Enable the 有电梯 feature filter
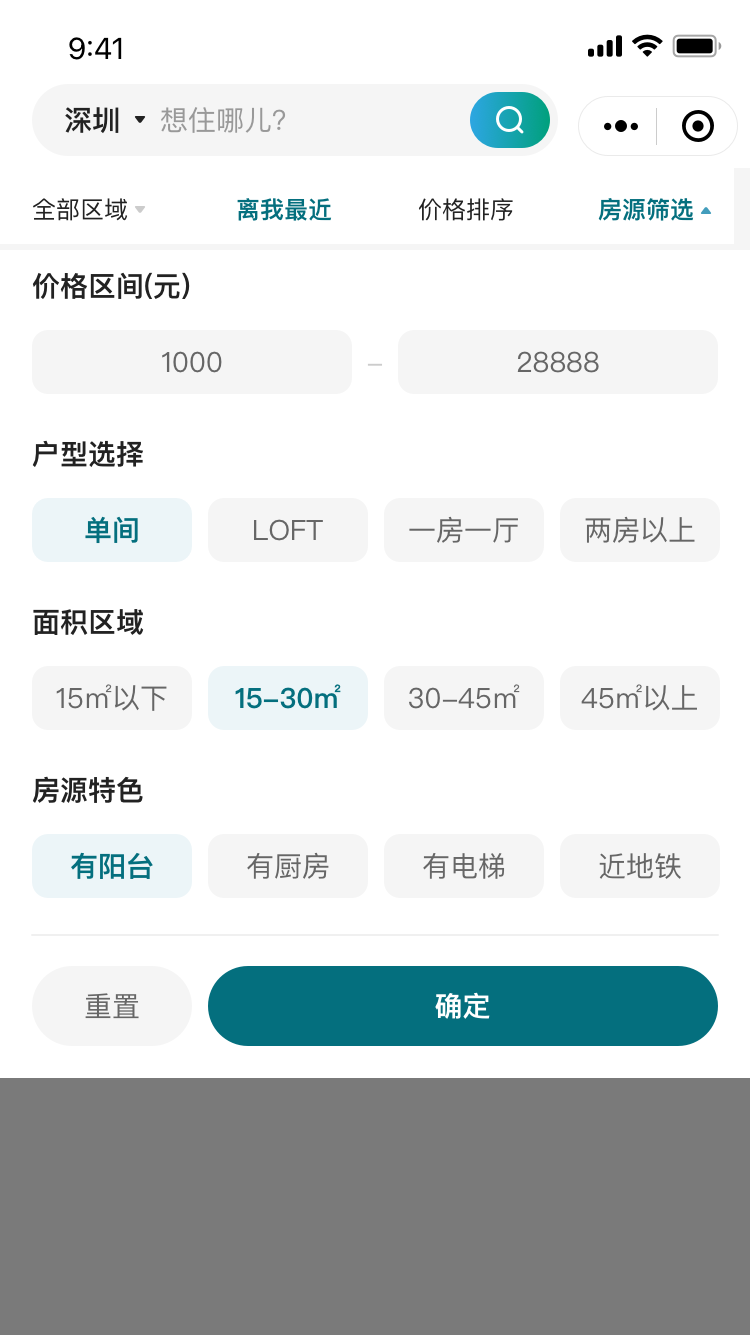 click(463, 866)
